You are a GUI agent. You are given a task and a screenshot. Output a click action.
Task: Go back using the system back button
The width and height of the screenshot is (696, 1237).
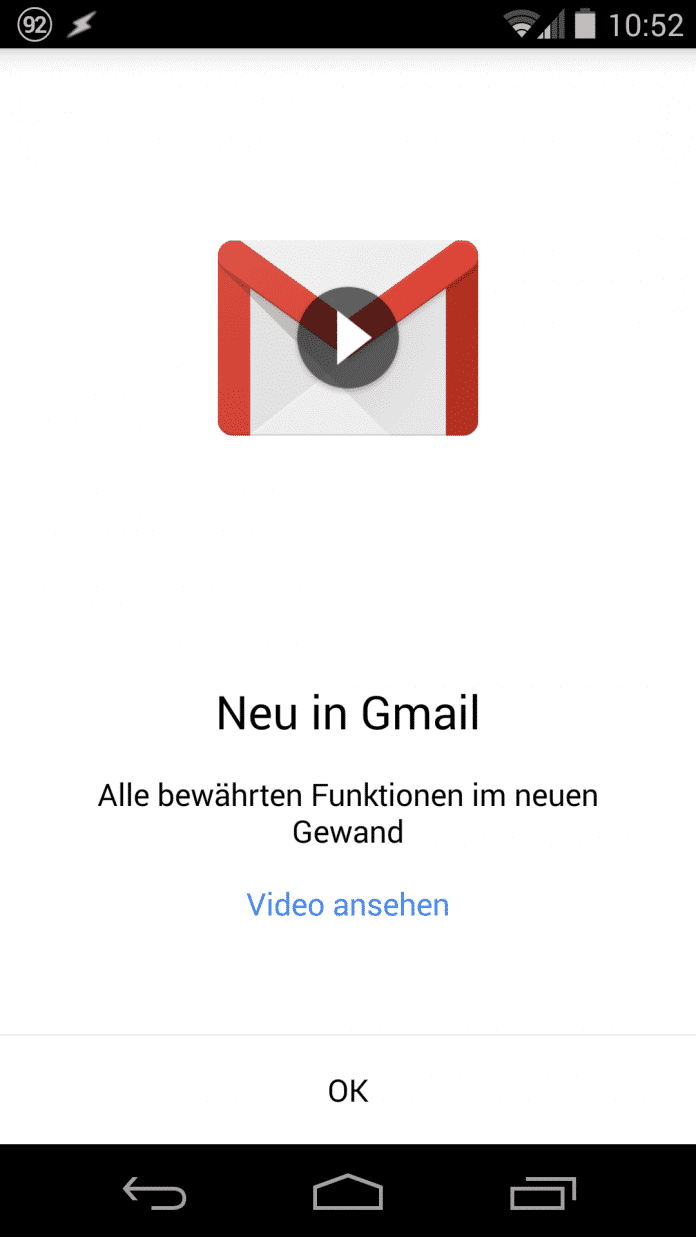point(155,1192)
